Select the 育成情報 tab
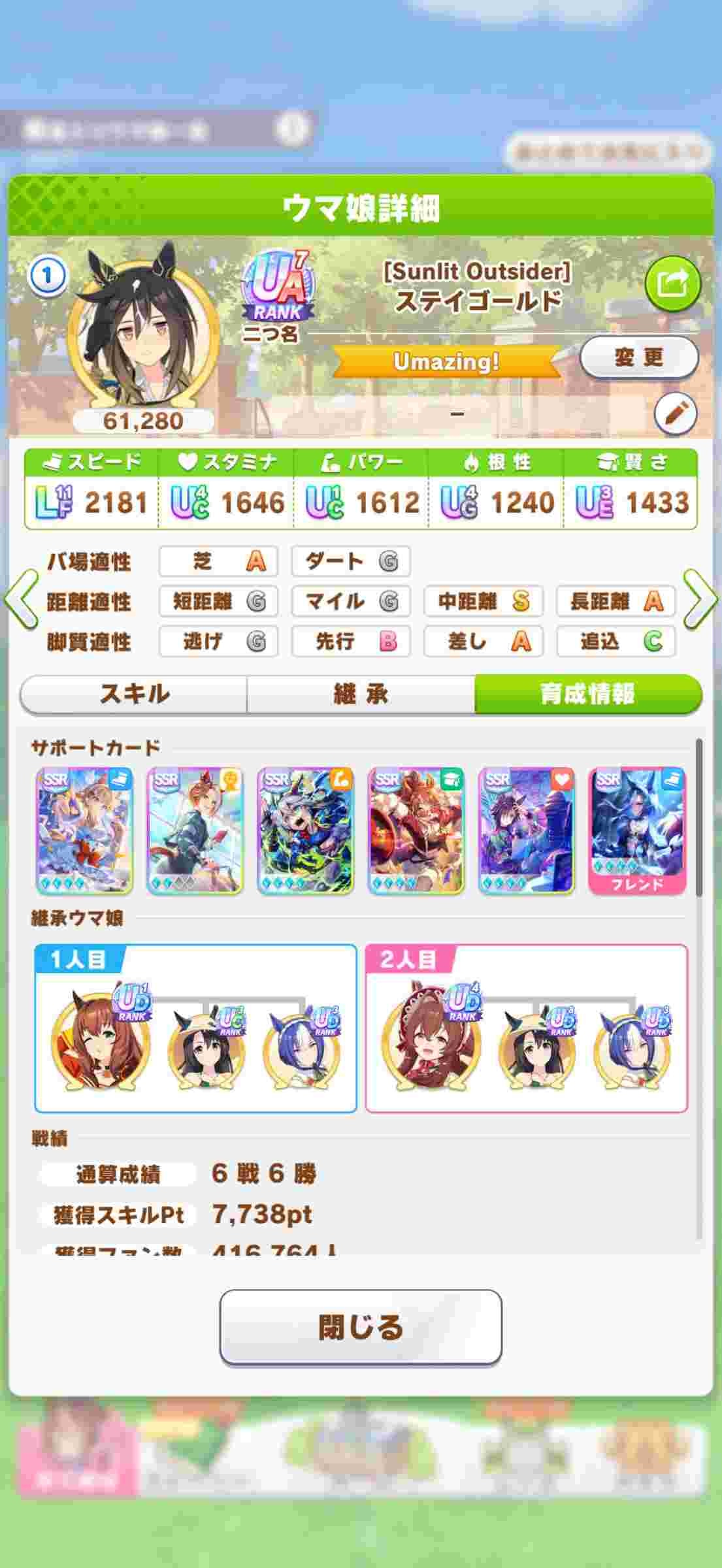The image size is (722, 1568). [587, 694]
